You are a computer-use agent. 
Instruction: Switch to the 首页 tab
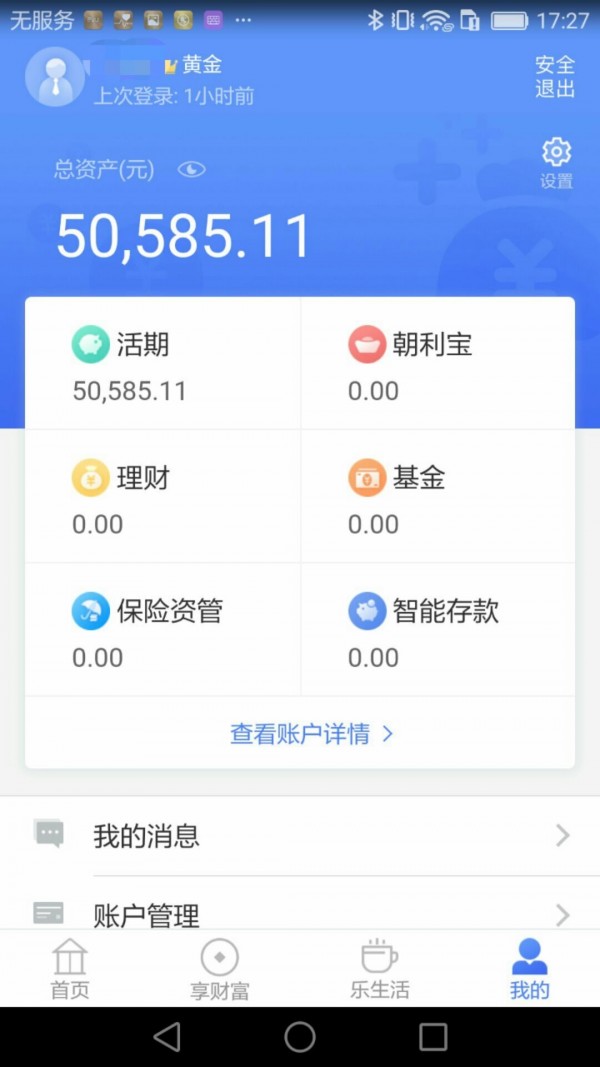click(x=70, y=969)
